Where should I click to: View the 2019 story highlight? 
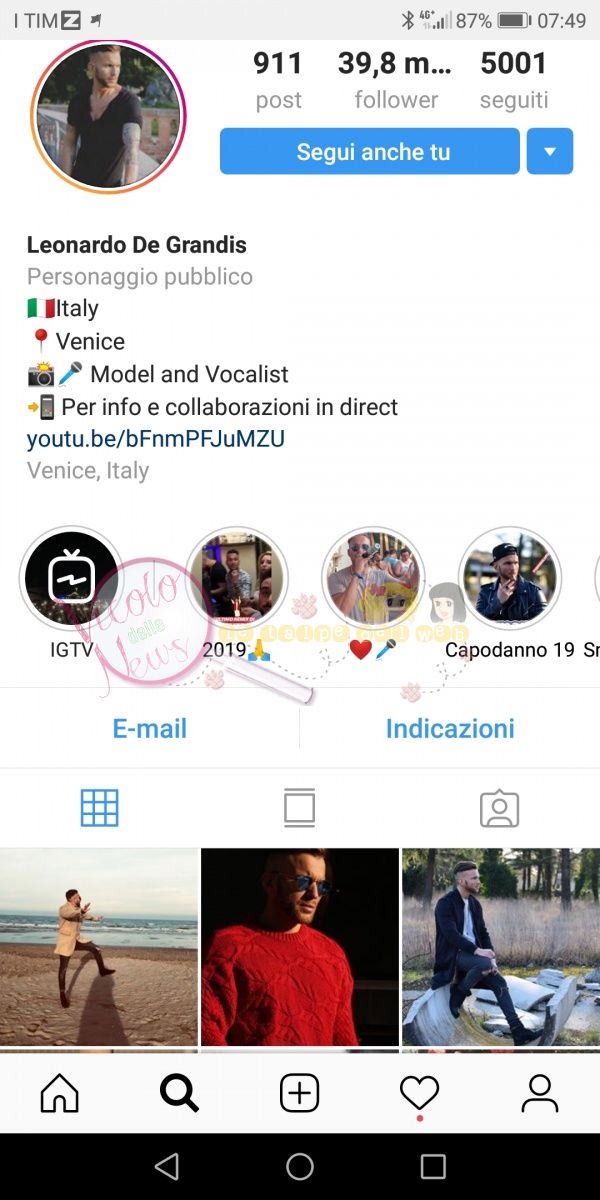click(236, 579)
